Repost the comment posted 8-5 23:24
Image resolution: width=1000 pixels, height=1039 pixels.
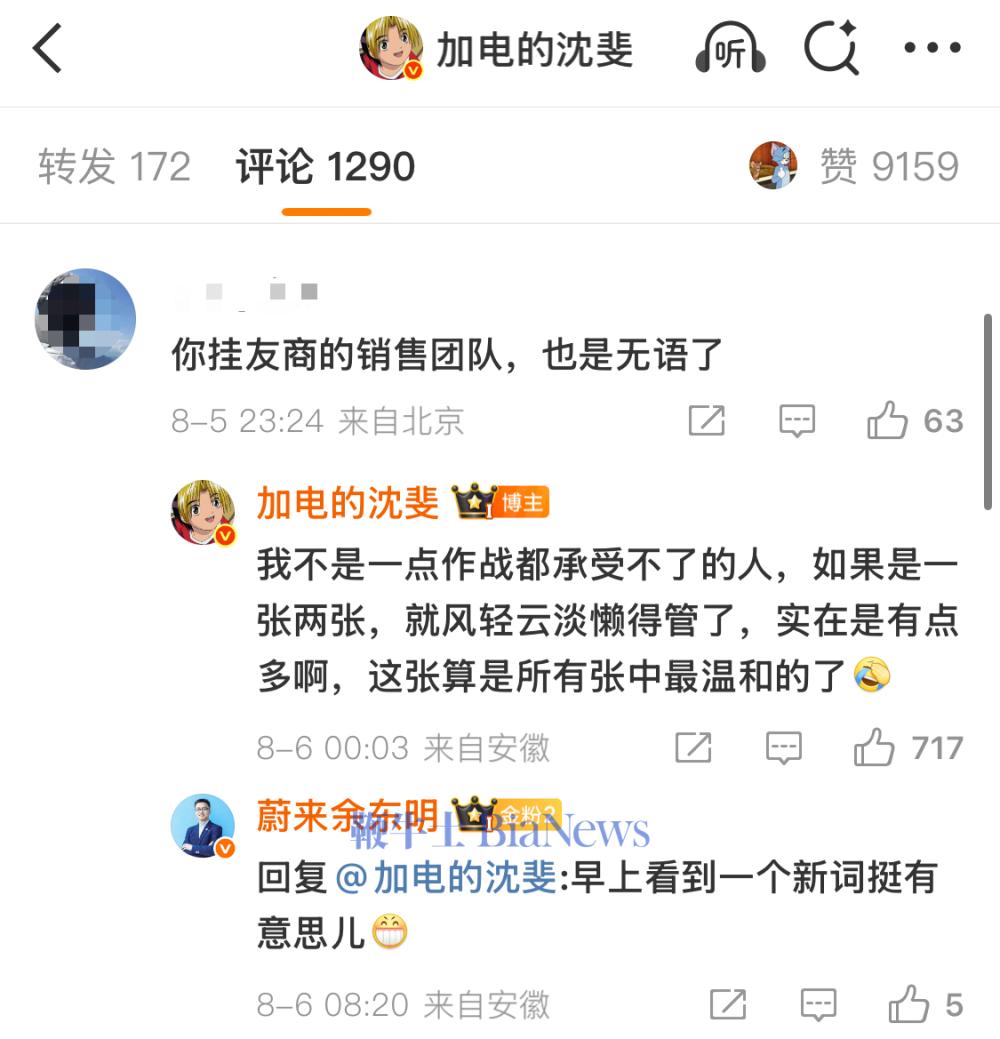[707, 421]
